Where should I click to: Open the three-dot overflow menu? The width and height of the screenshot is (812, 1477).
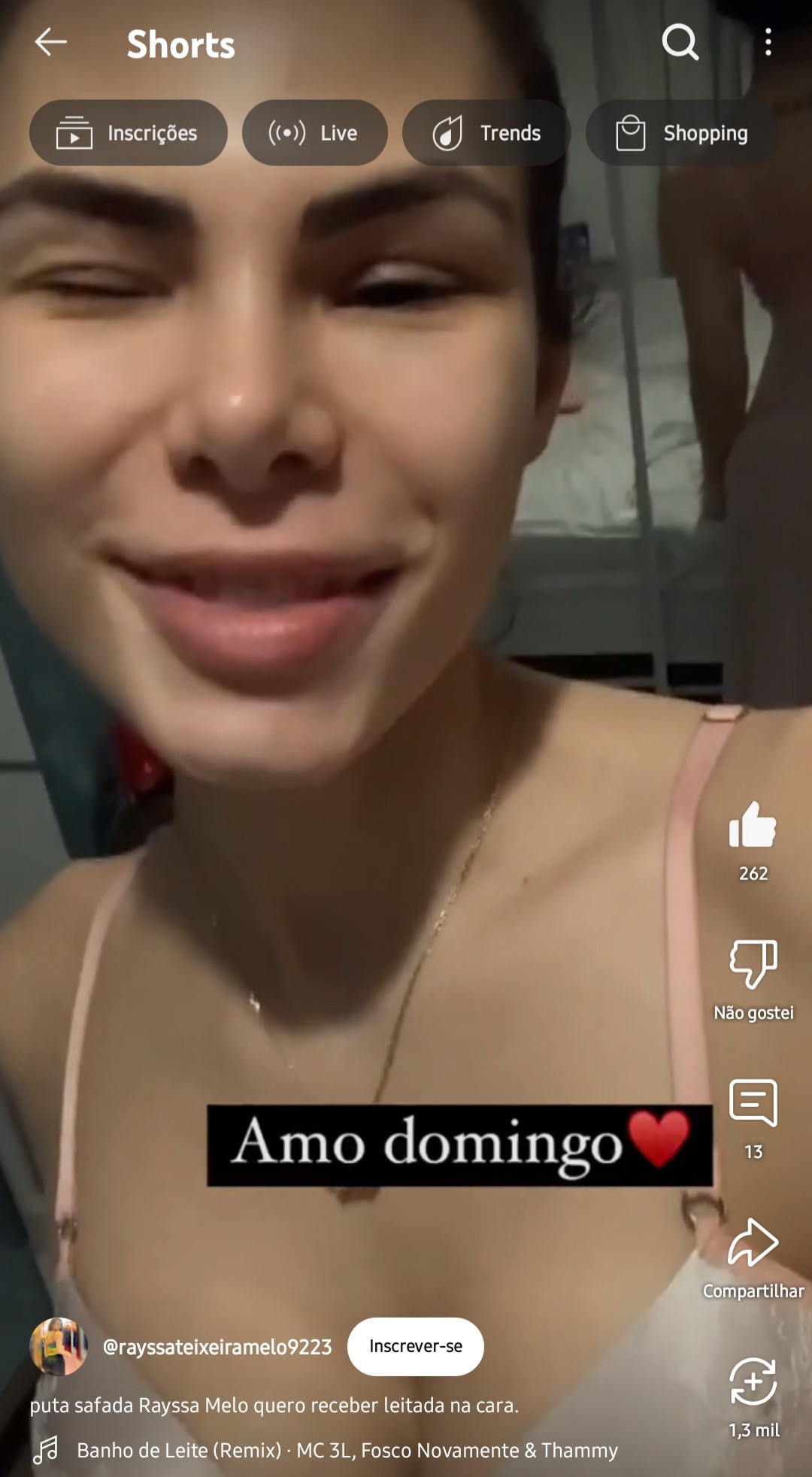pyautogui.click(x=768, y=42)
